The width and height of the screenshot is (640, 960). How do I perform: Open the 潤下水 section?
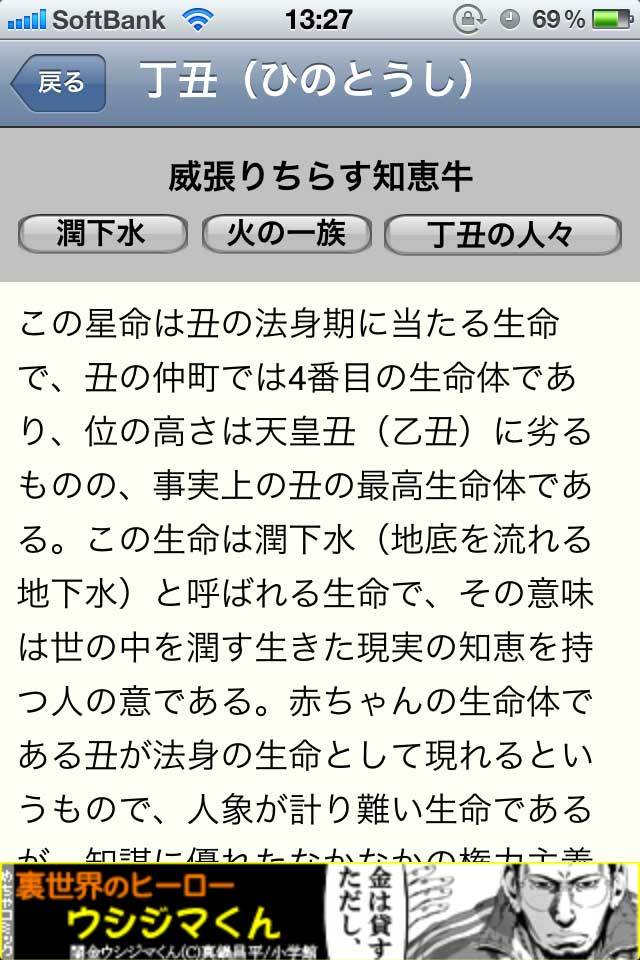(102, 234)
